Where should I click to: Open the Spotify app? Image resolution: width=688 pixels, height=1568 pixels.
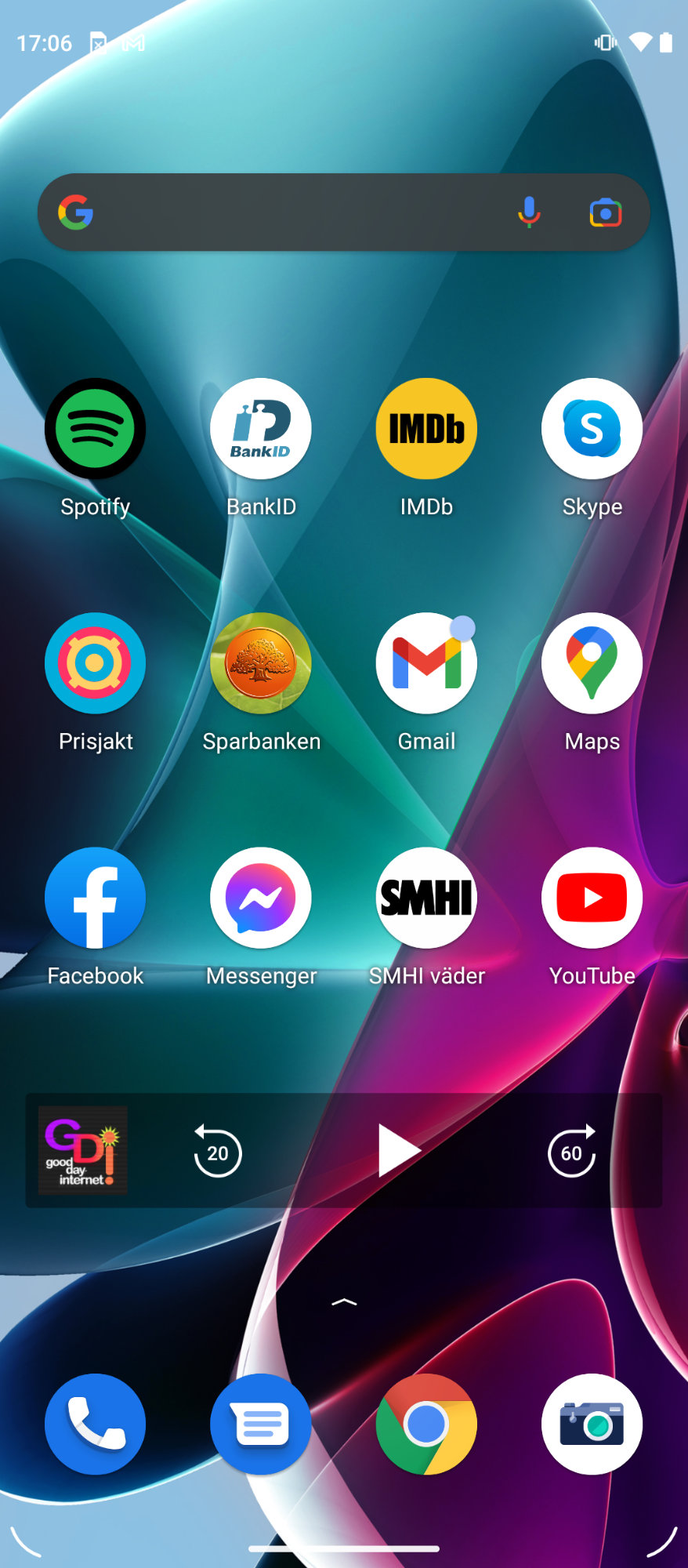pos(96,429)
